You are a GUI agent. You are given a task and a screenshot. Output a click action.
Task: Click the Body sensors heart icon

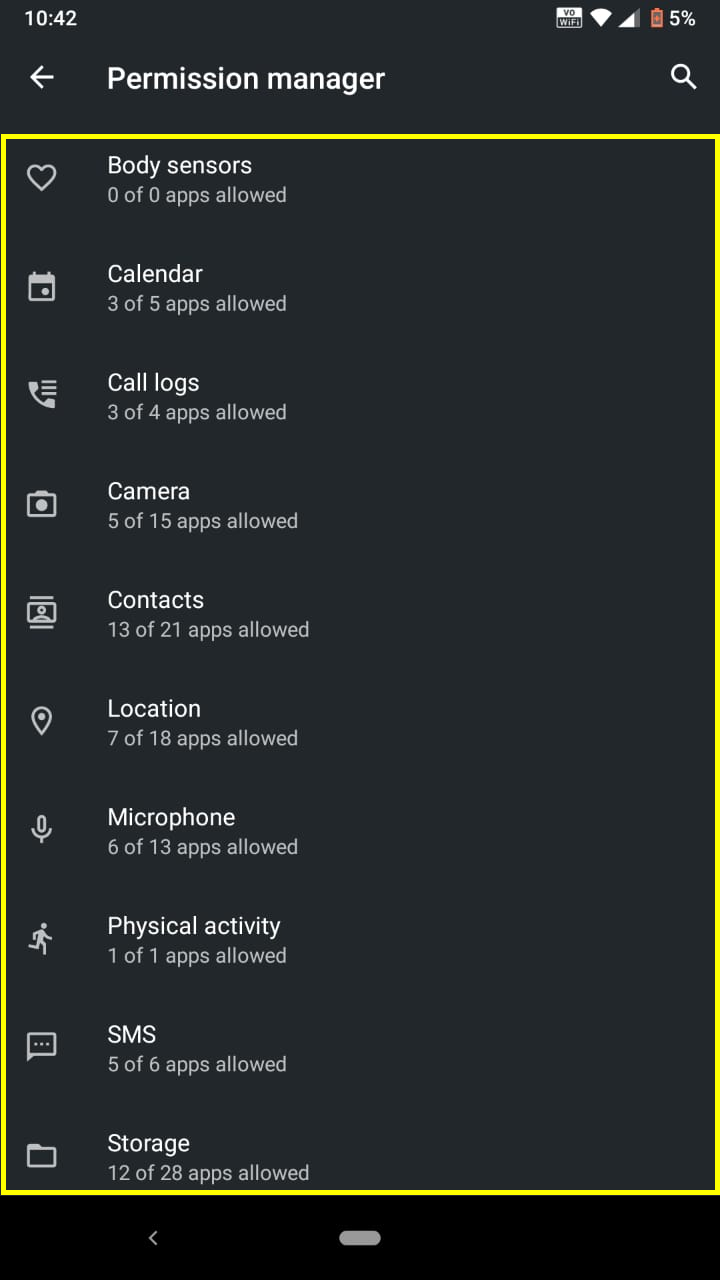tap(41, 177)
